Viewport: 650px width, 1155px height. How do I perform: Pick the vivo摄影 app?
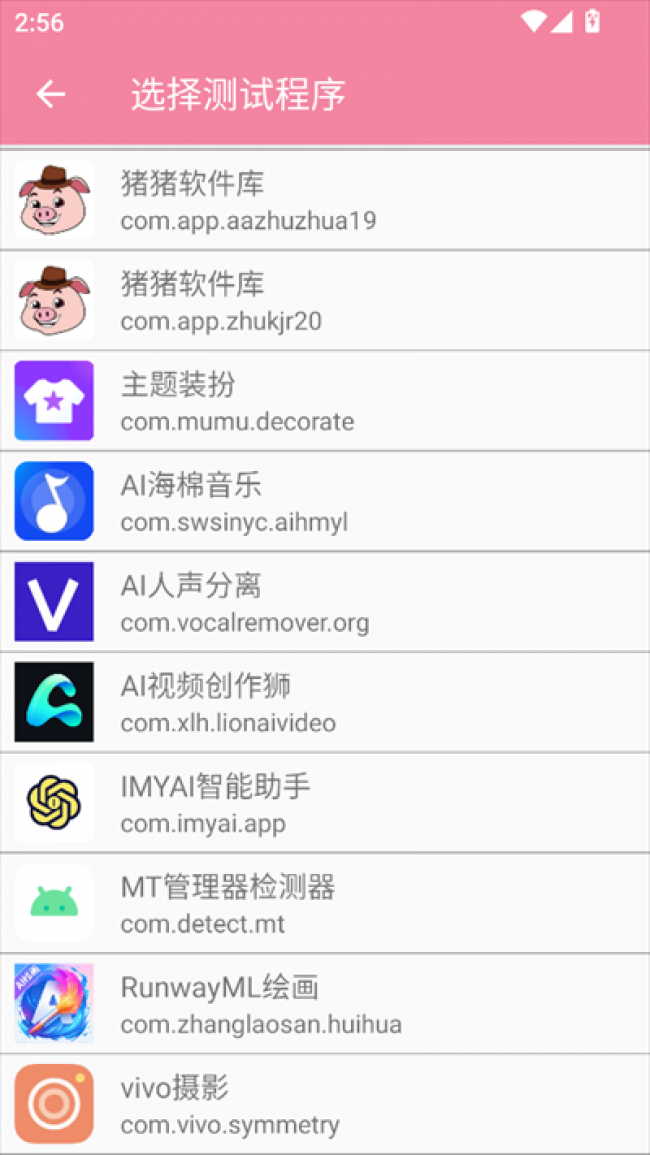325,1104
